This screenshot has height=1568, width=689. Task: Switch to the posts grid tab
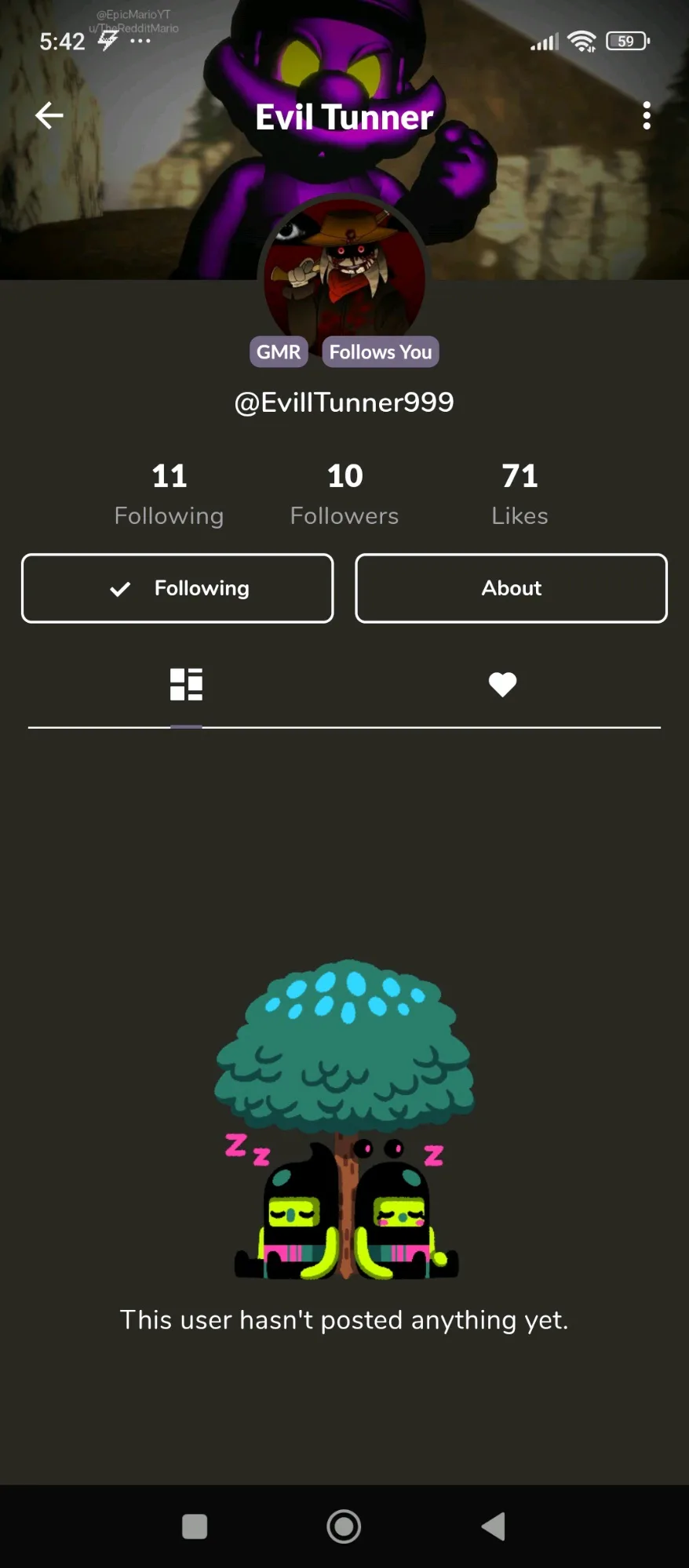[186, 685]
